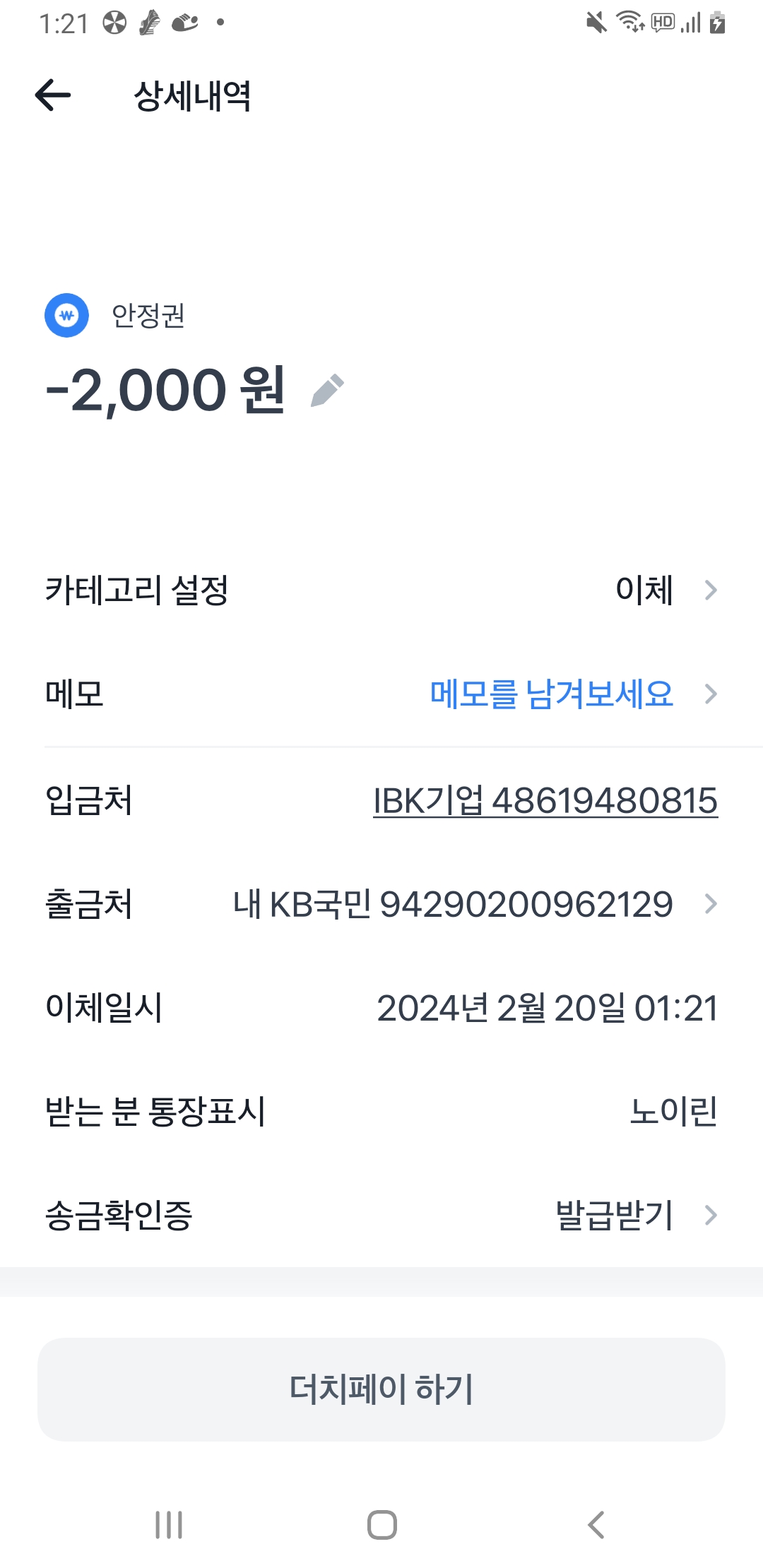Open 카테고리 설정 row showing 이체
The image size is (763, 1568).
(381, 590)
